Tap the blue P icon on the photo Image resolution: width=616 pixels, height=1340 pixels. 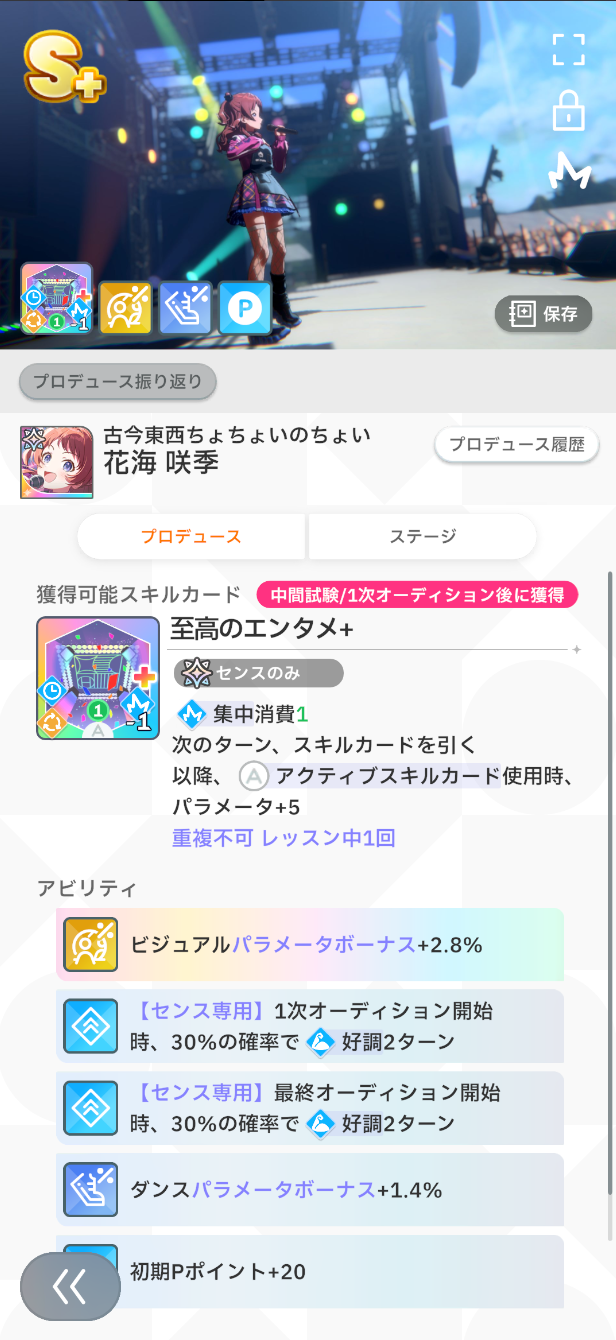click(x=243, y=307)
